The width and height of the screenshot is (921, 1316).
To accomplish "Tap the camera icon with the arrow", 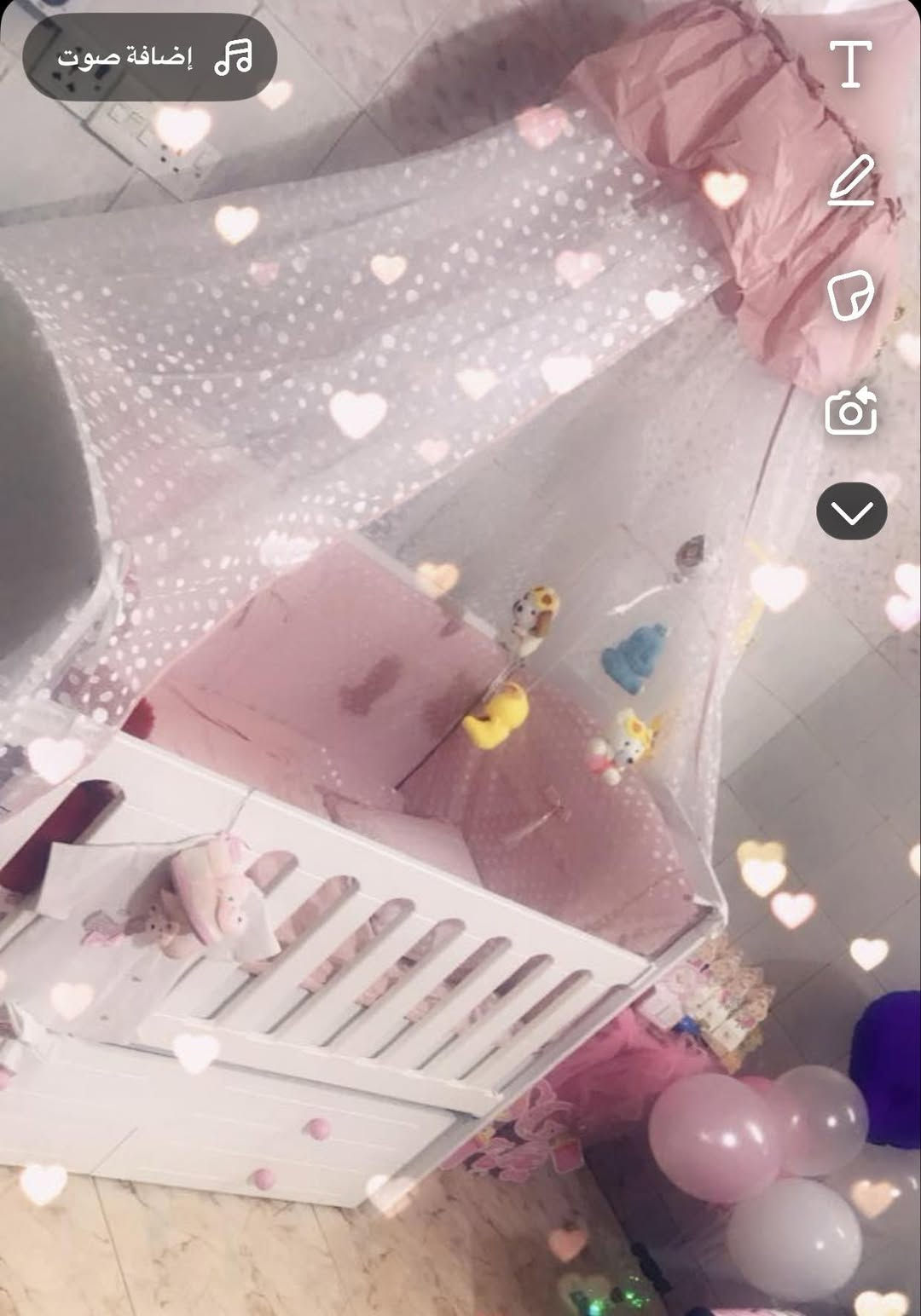I will pos(851,412).
